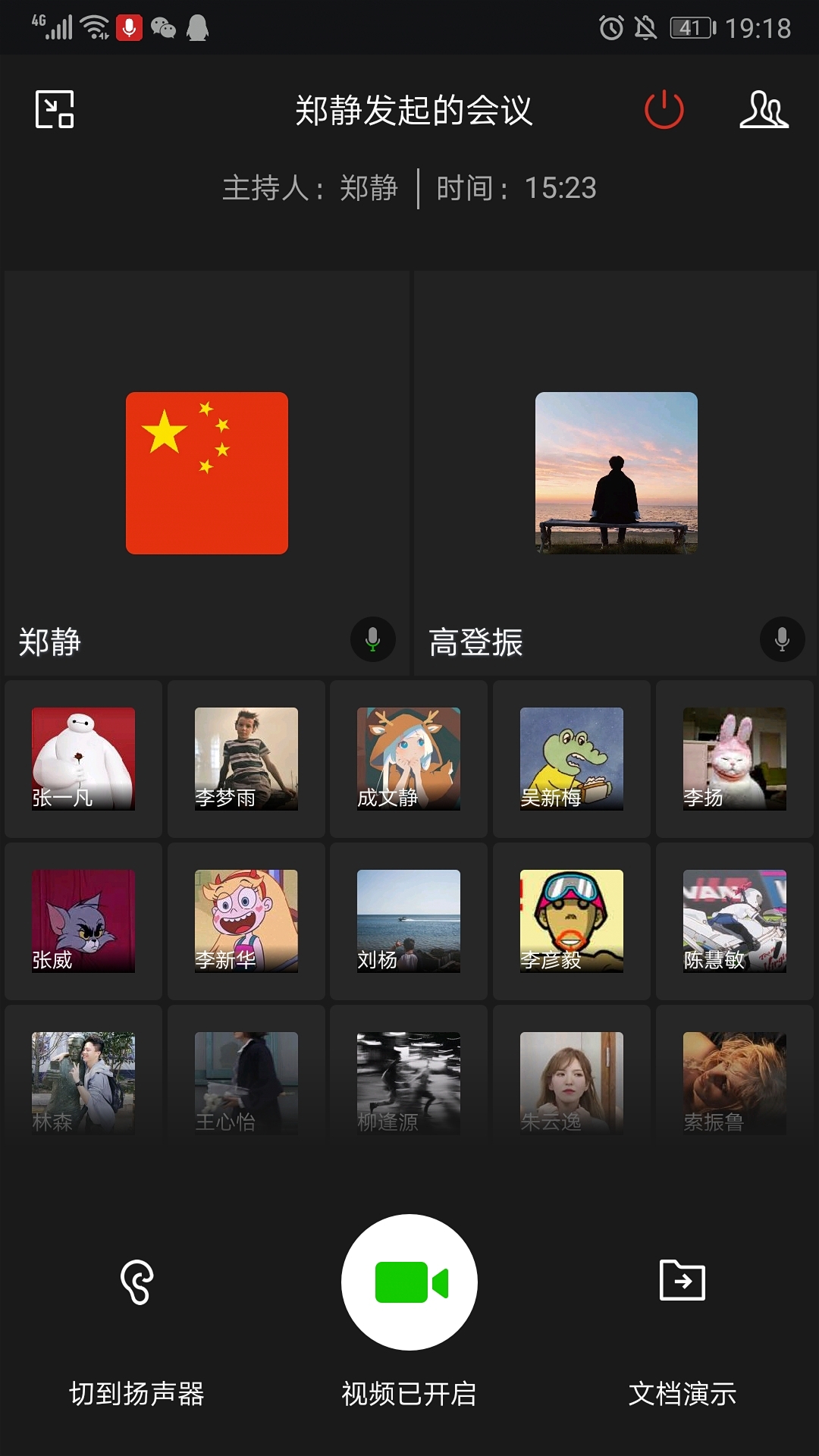
Task: Choose participant 李扬
Action: click(734, 758)
